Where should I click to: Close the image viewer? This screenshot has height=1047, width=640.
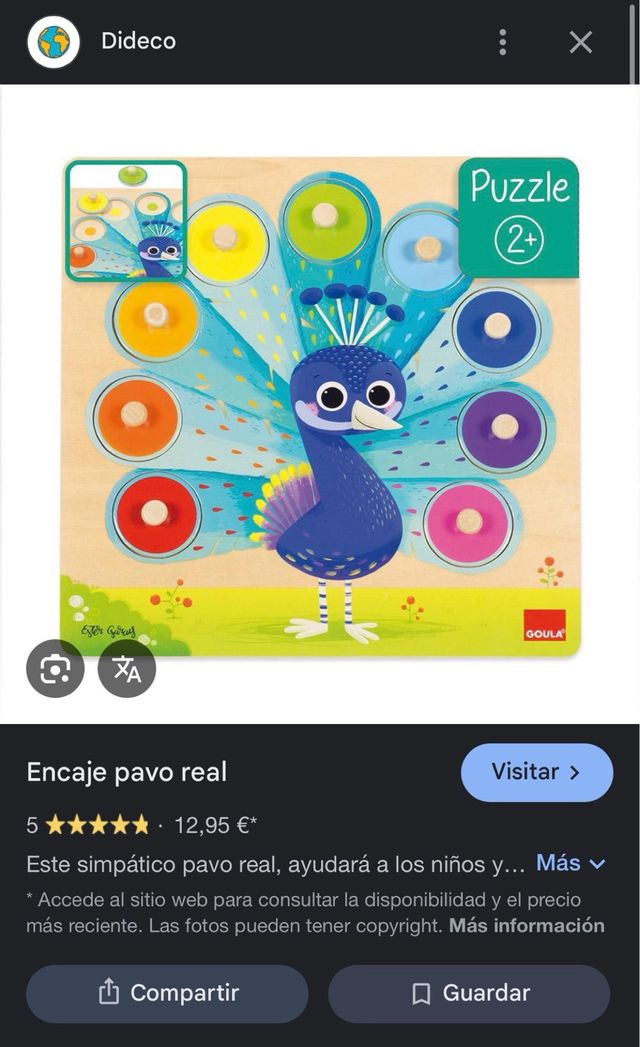click(x=581, y=42)
